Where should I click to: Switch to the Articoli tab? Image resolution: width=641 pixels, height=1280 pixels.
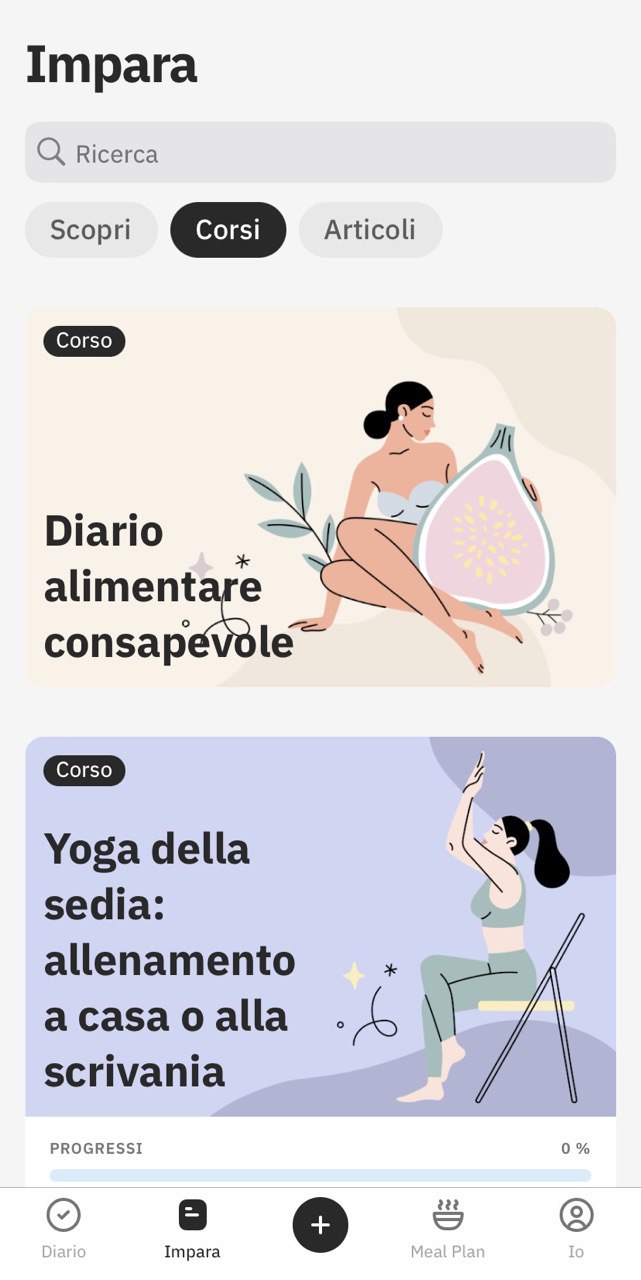coord(370,230)
